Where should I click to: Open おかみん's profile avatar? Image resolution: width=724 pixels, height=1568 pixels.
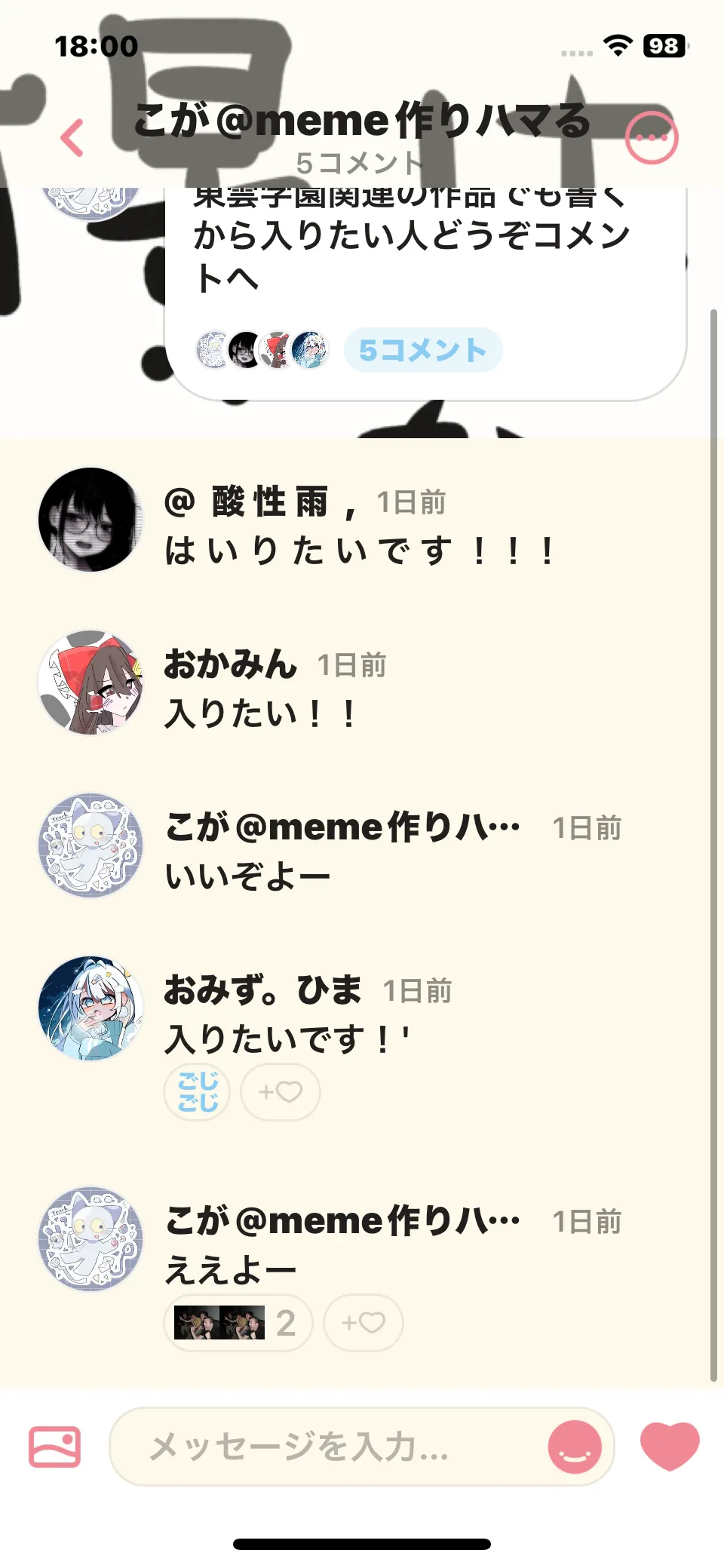[x=90, y=682]
